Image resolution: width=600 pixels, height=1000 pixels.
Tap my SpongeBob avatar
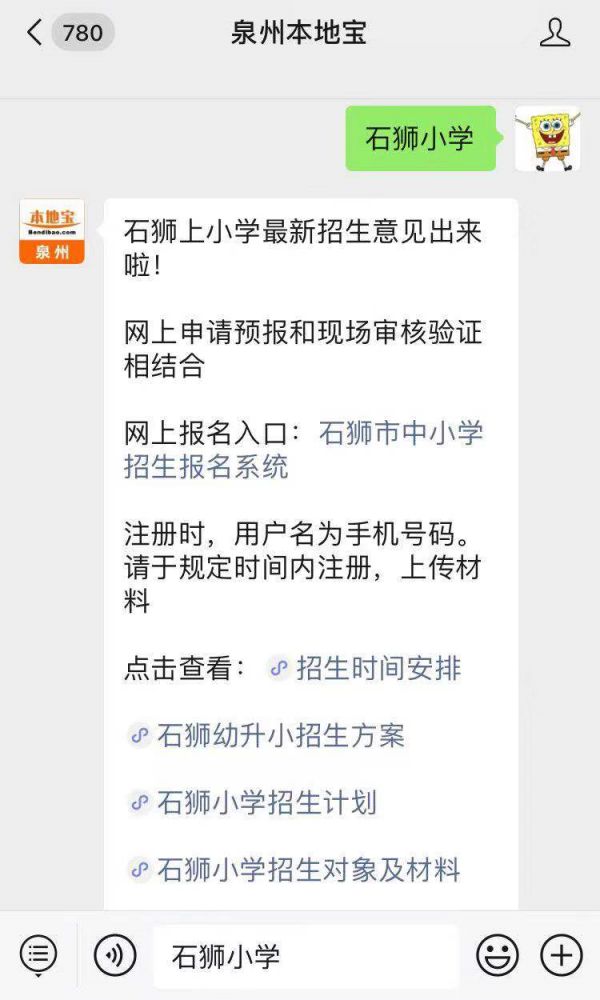pyautogui.click(x=547, y=138)
